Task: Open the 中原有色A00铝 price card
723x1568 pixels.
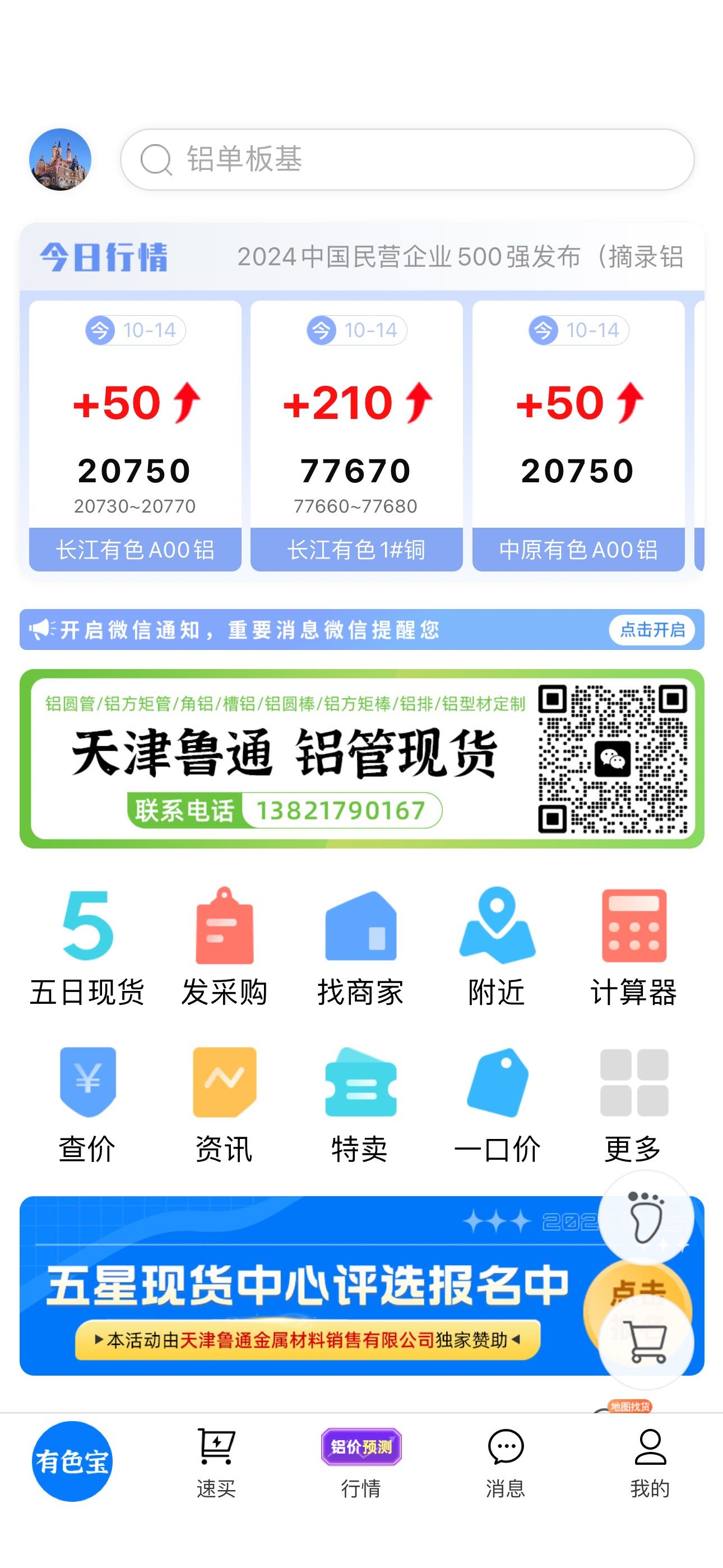Action: pos(578,436)
